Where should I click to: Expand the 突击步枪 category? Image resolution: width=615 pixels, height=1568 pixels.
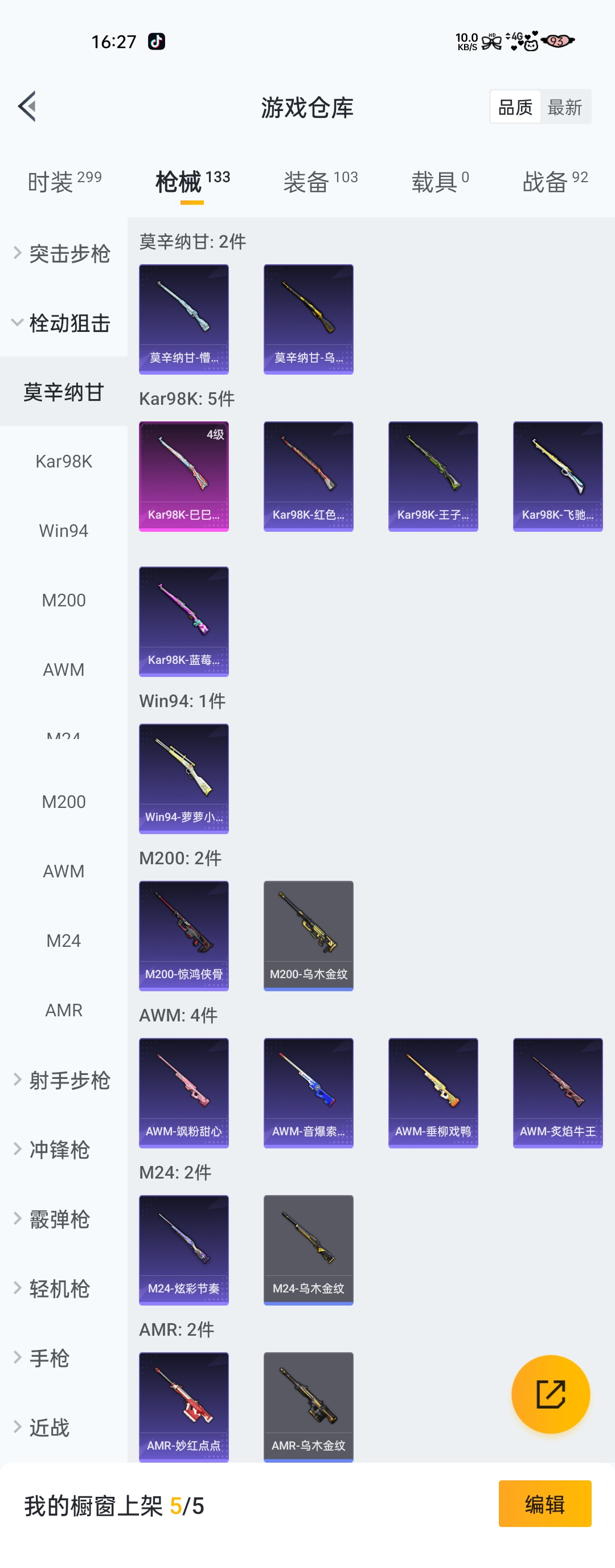[63, 253]
